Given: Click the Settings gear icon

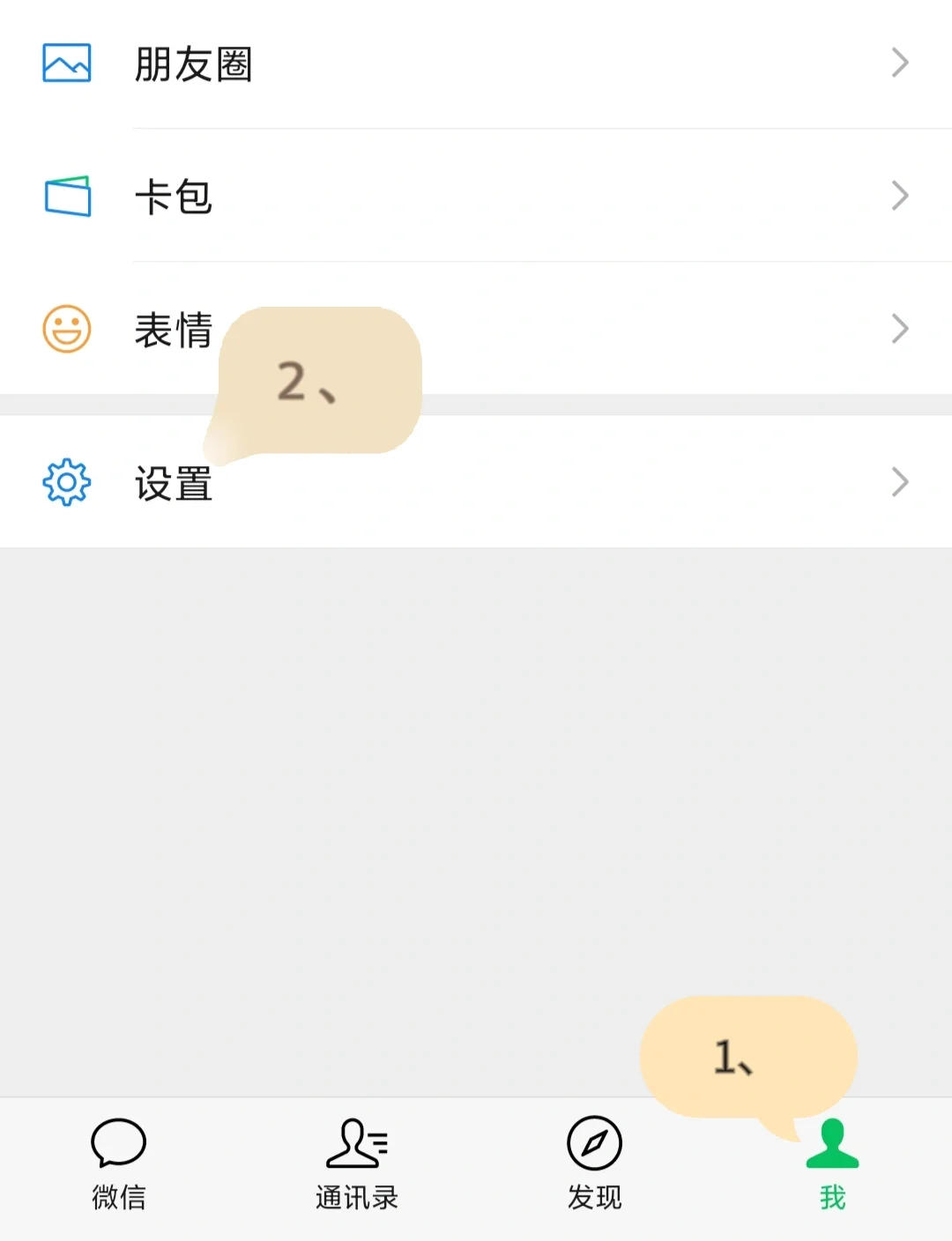Looking at the screenshot, I should [x=66, y=481].
